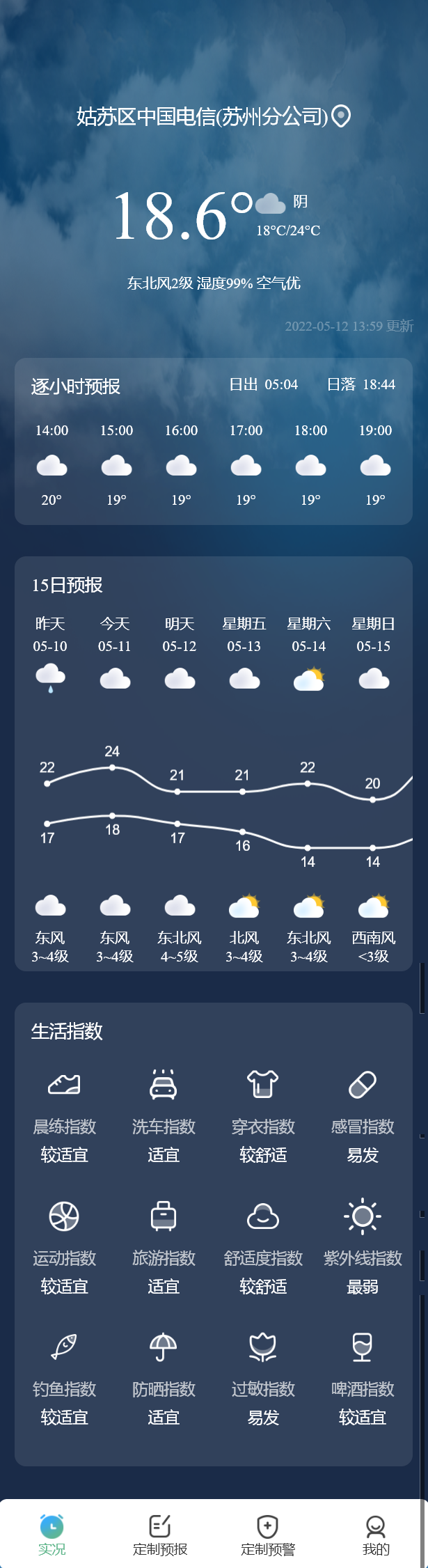428x1568 pixels.
Task: Open the 啤酒指数 item
Action: point(363,1376)
